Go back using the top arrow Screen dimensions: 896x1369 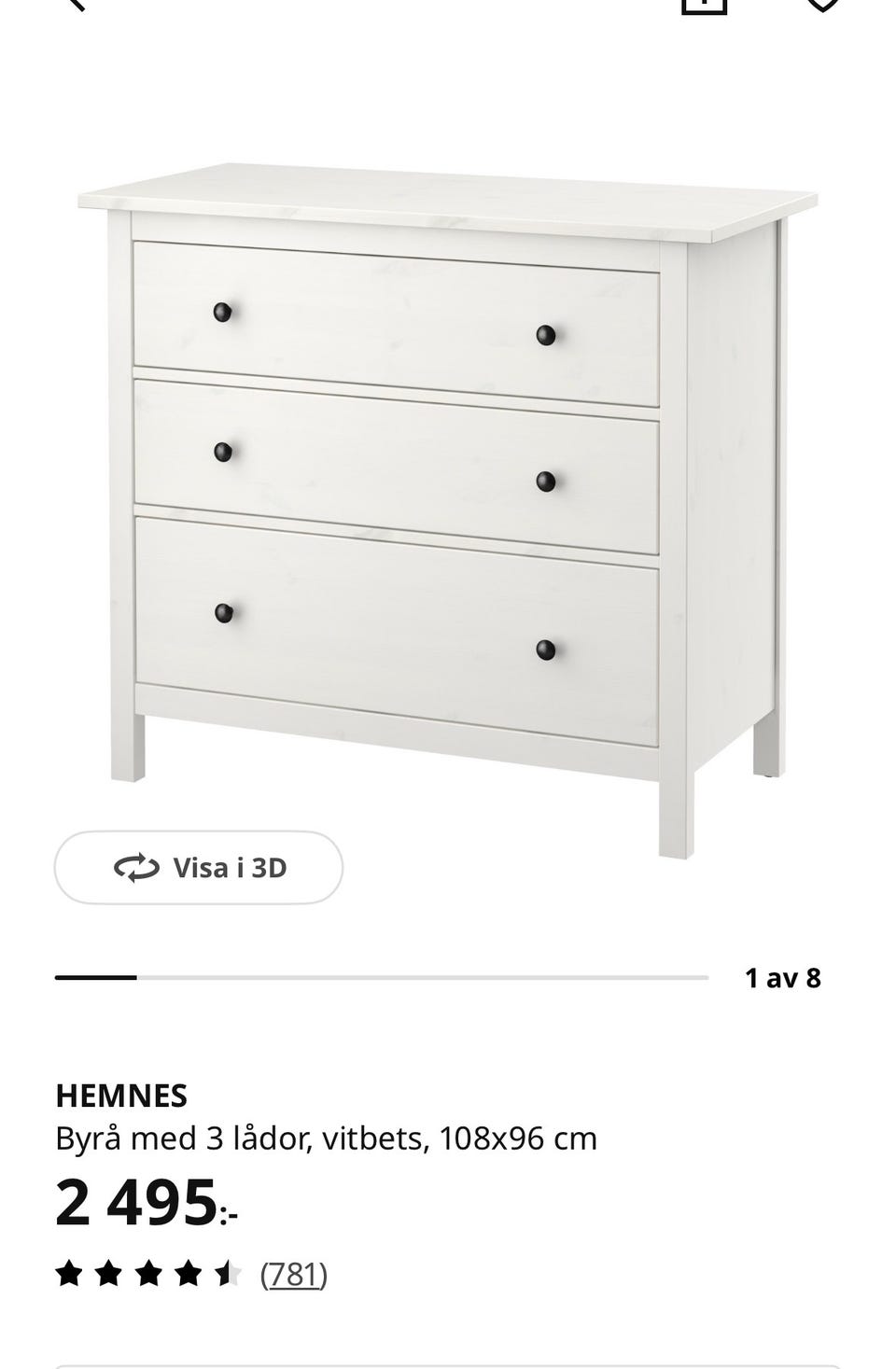point(75,4)
